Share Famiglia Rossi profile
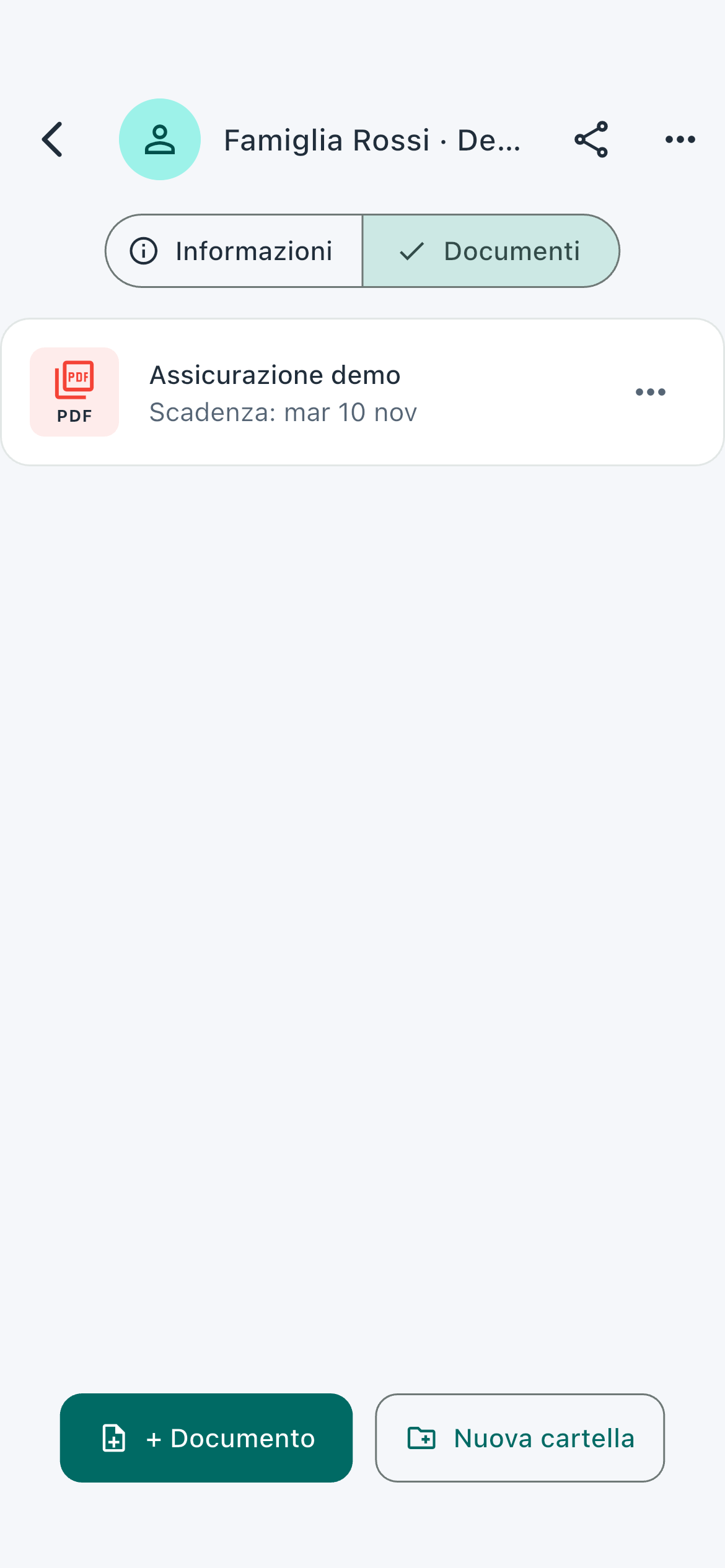Image resolution: width=725 pixels, height=1568 pixels. (x=591, y=139)
